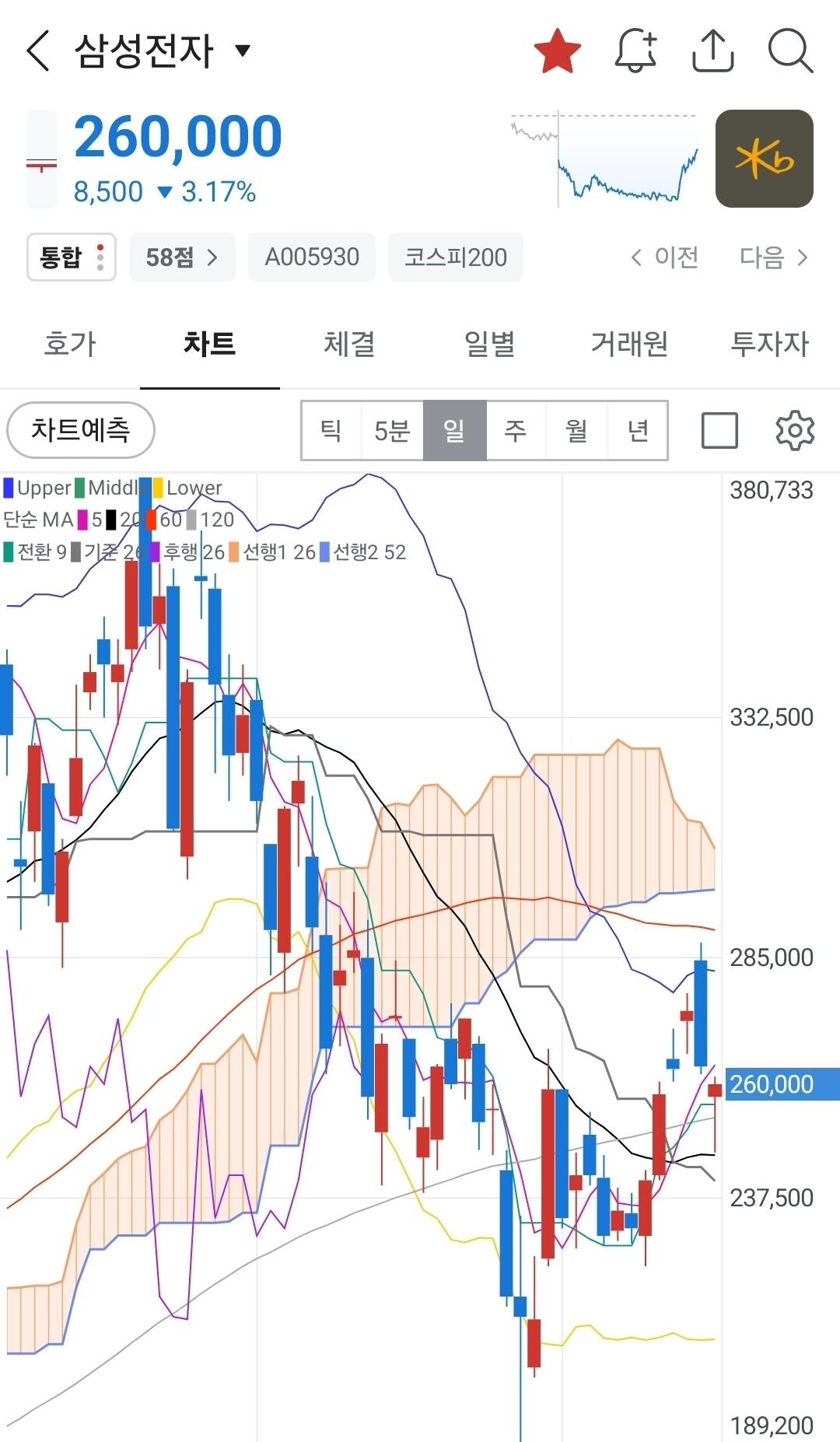Go back using the top-left arrow
The image size is (840, 1442).
(37, 51)
